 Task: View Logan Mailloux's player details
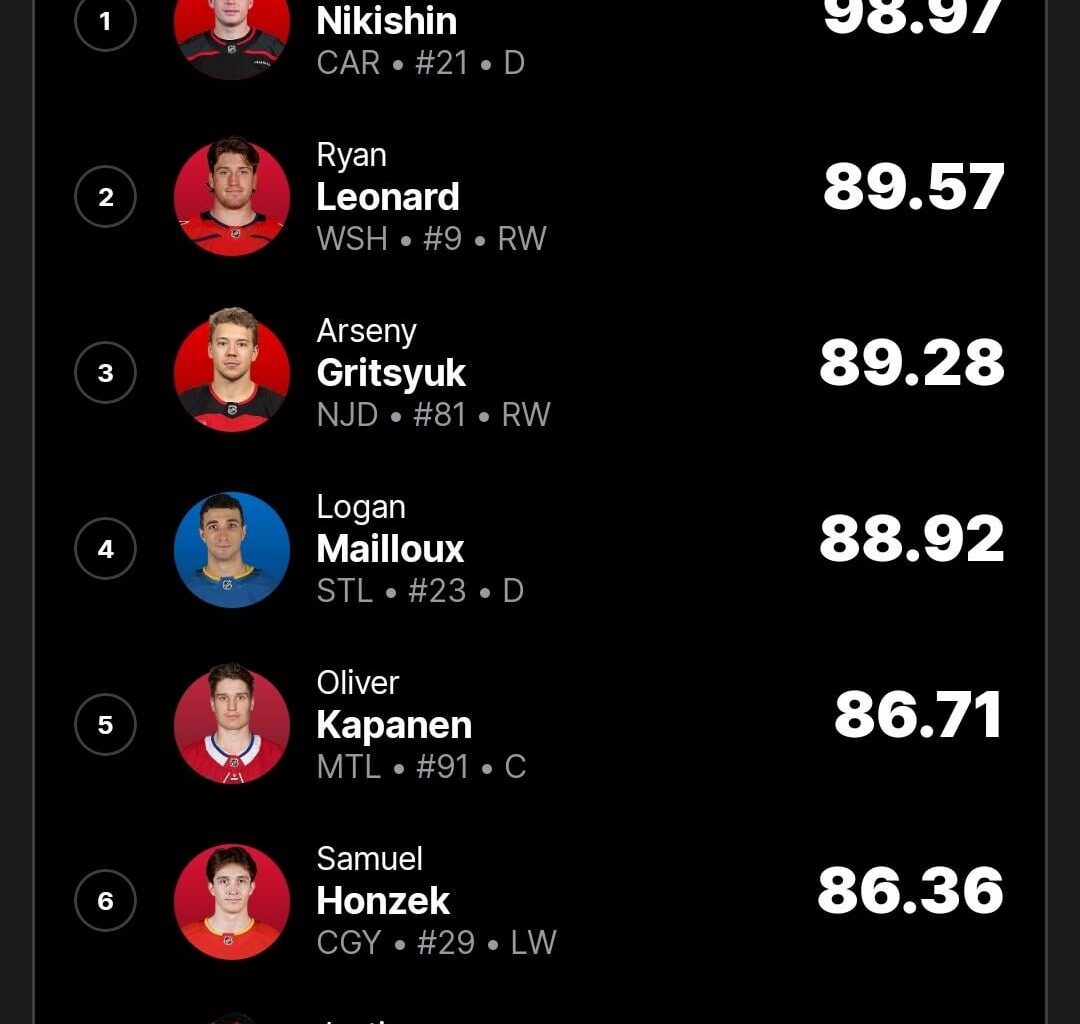point(390,549)
